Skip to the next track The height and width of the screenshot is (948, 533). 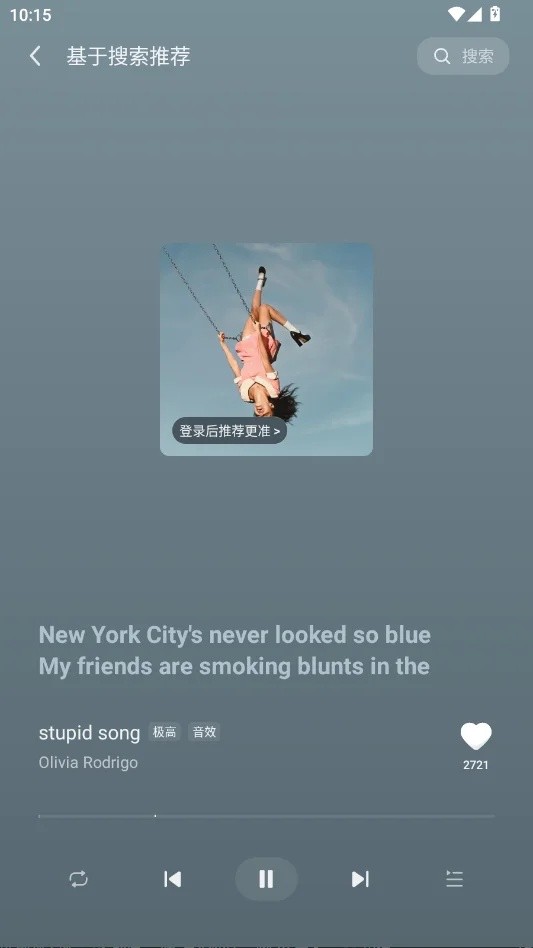pyautogui.click(x=360, y=878)
